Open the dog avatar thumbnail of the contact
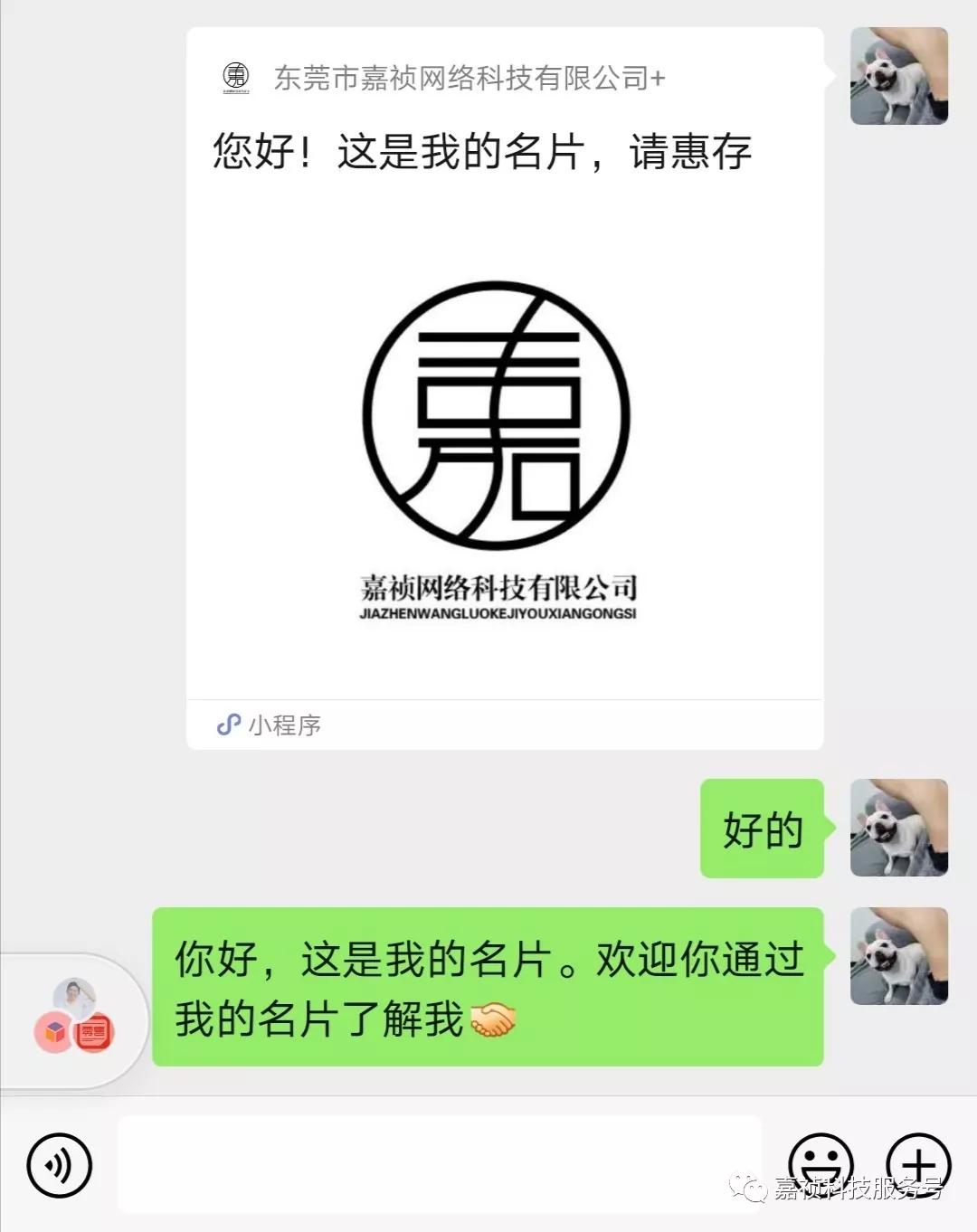This screenshot has width=977, height=1232. point(898,78)
